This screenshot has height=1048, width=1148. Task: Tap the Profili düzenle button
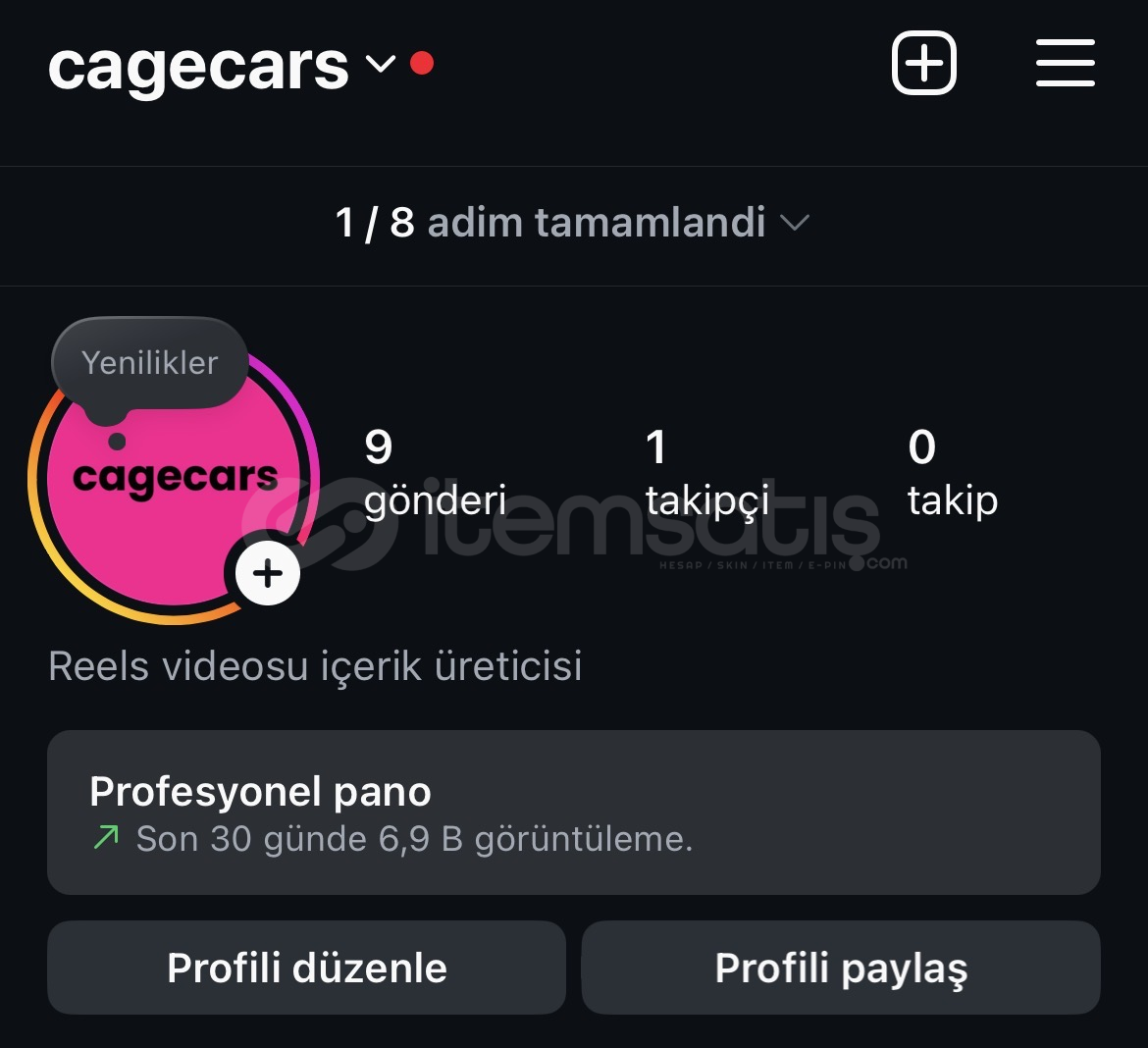pos(306,968)
